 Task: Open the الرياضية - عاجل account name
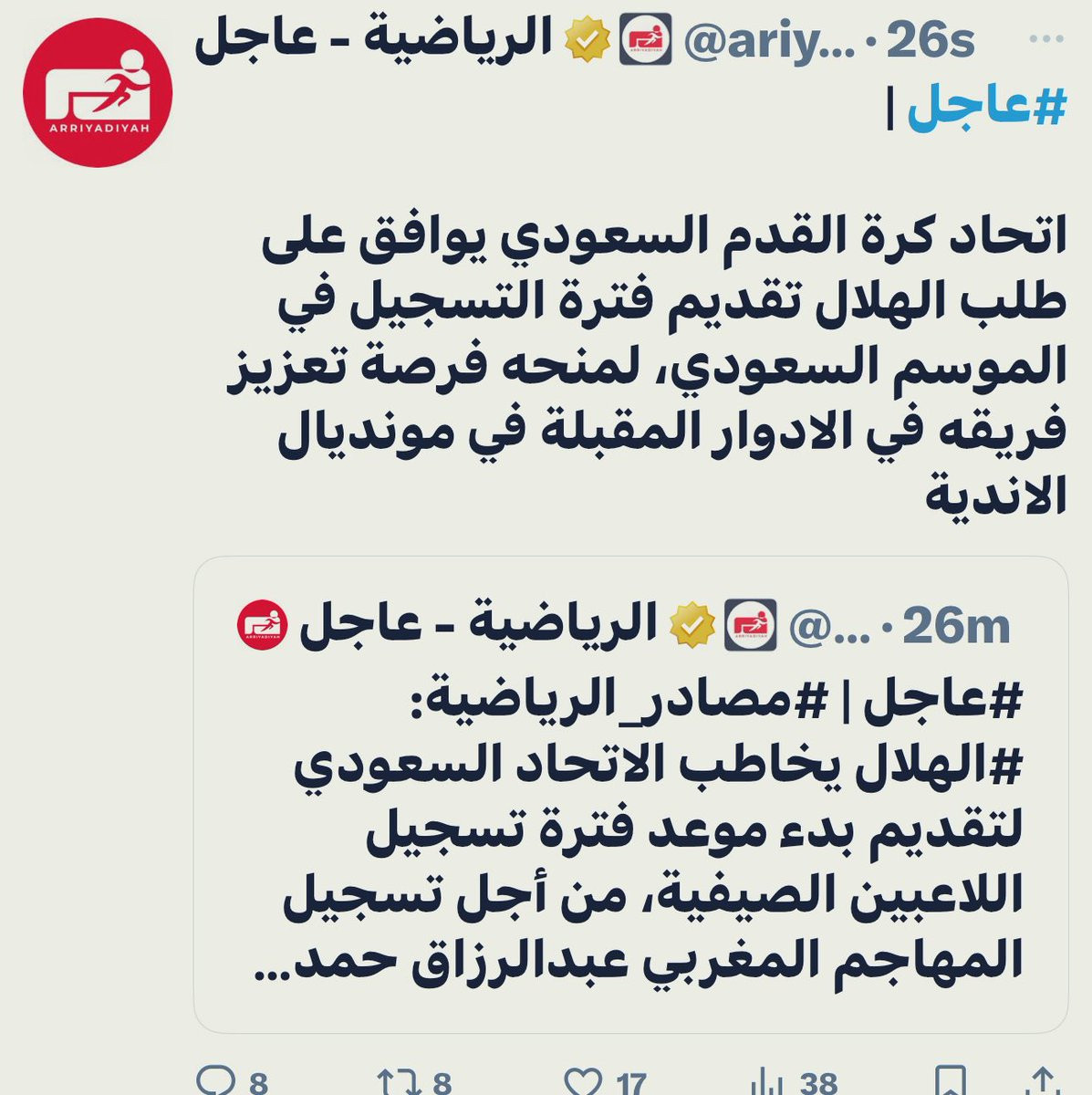374,41
